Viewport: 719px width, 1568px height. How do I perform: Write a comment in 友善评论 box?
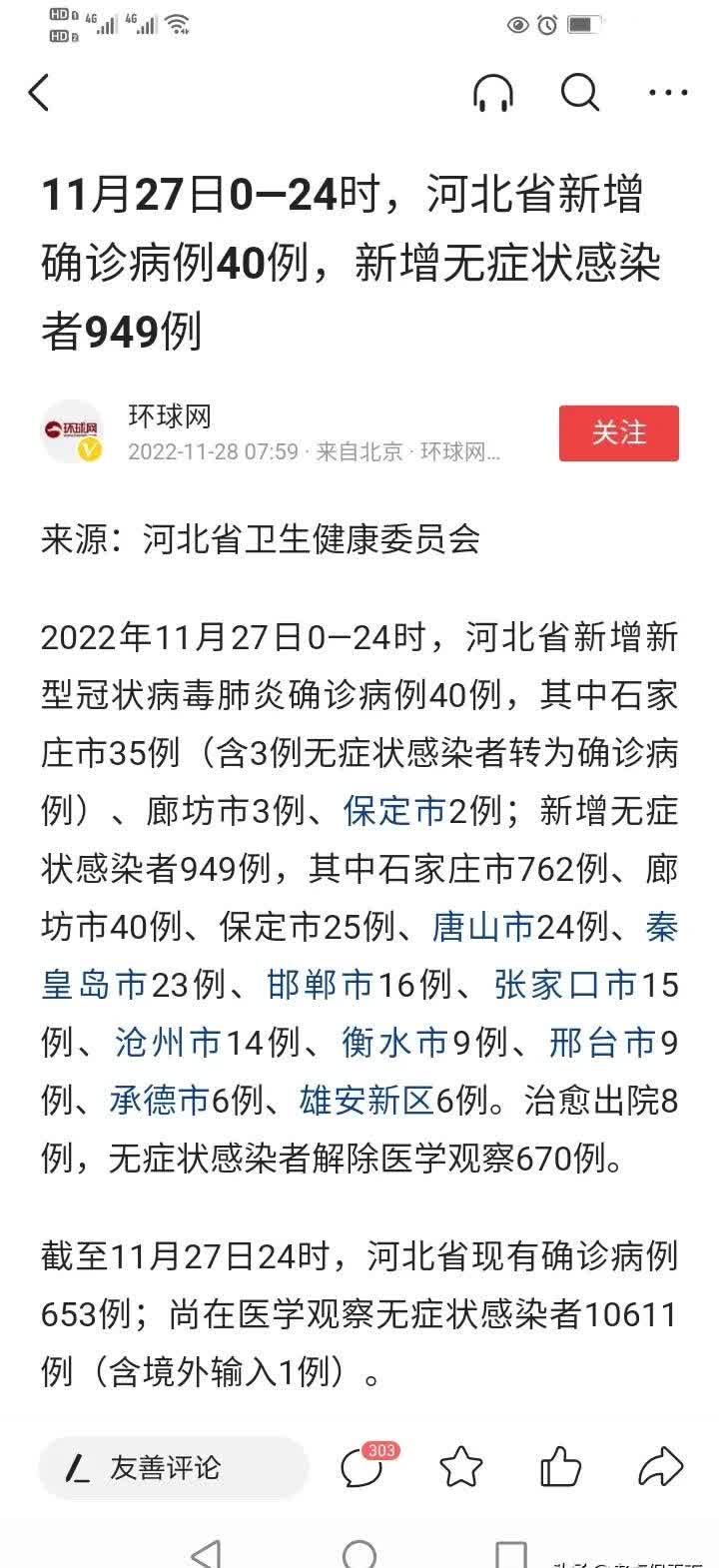[x=174, y=1467]
